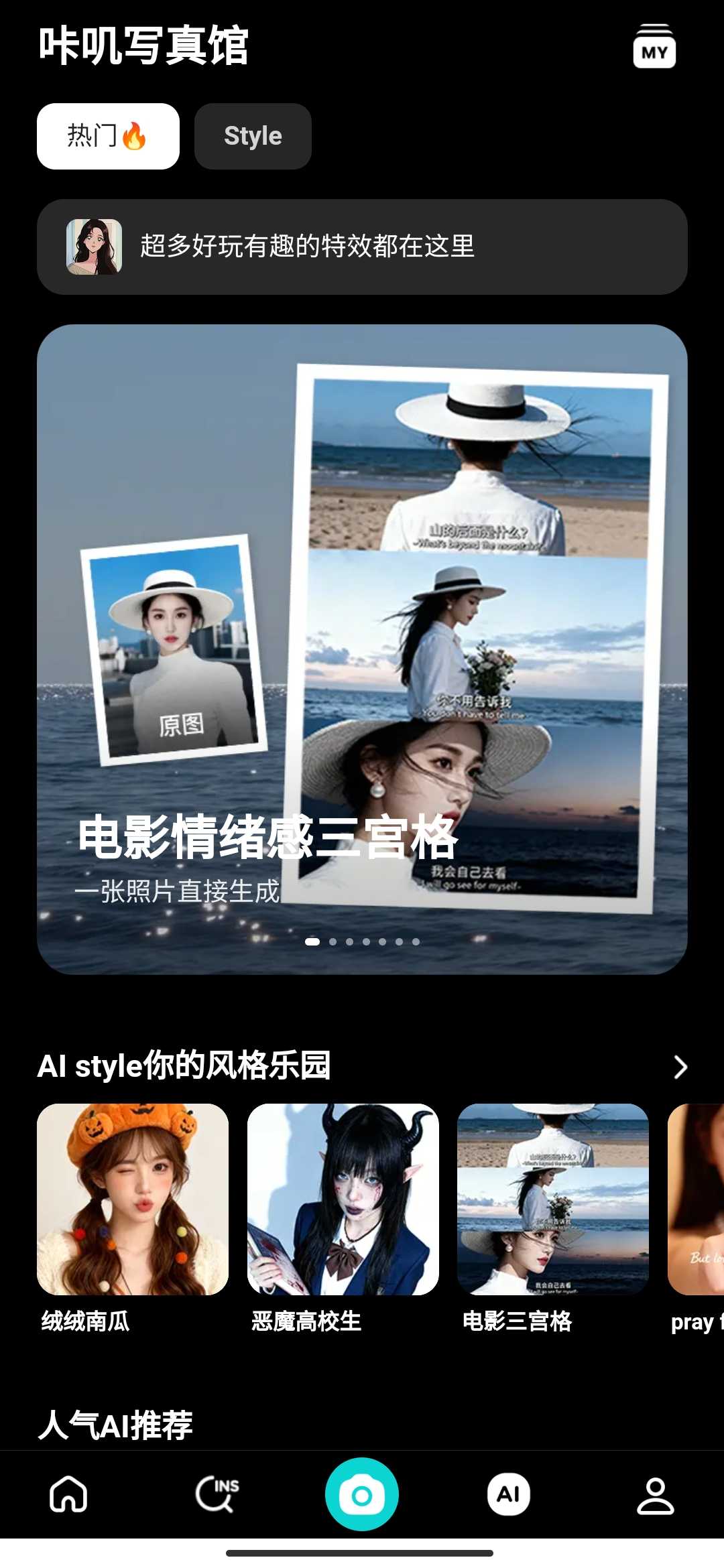The width and height of the screenshot is (724, 1568).
Task: Switch to the AI tab
Action: pyautogui.click(x=508, y=1494)
